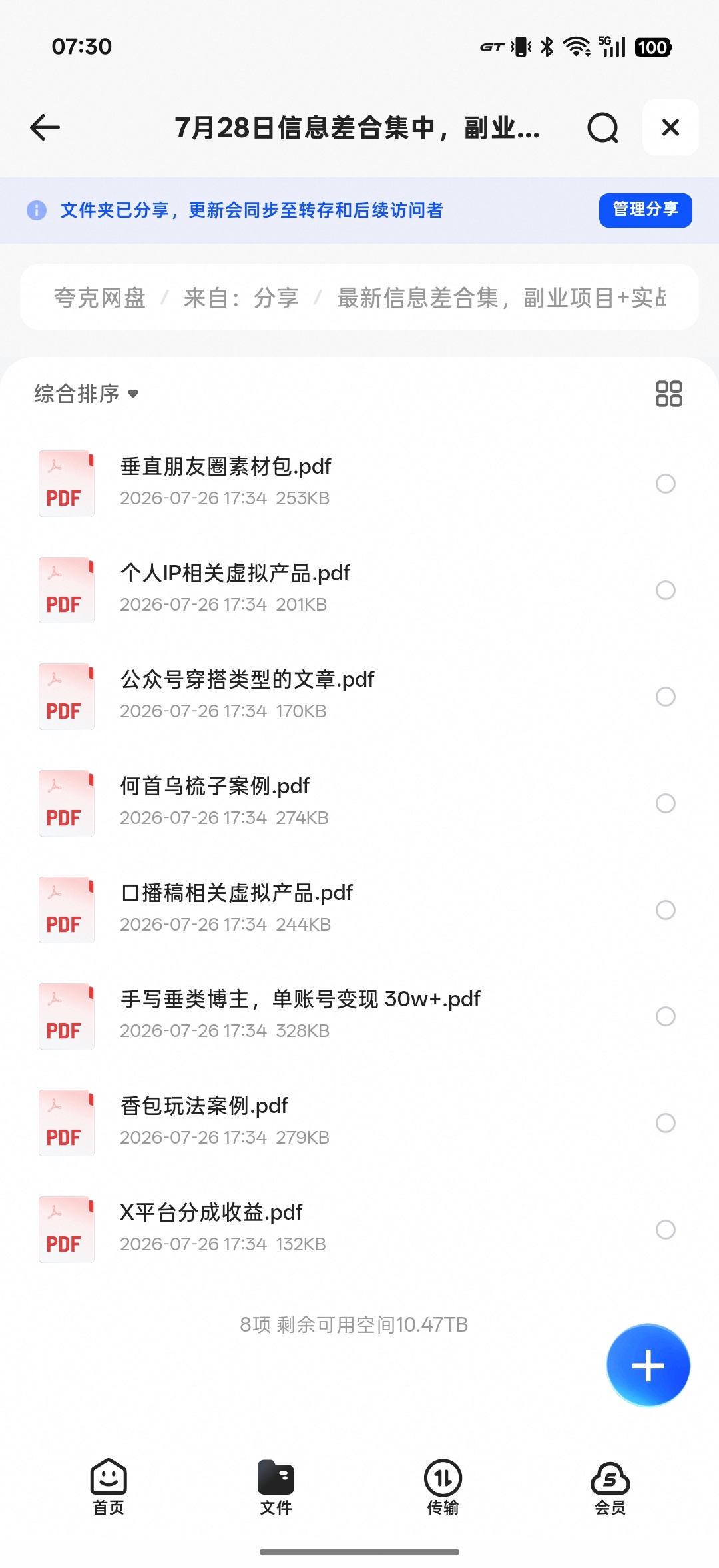Select the circle for 个人IP相关虚拟产品.pdf
Image resolution: width=719 pixels, height=1568 pixels.
pos(666,590)
